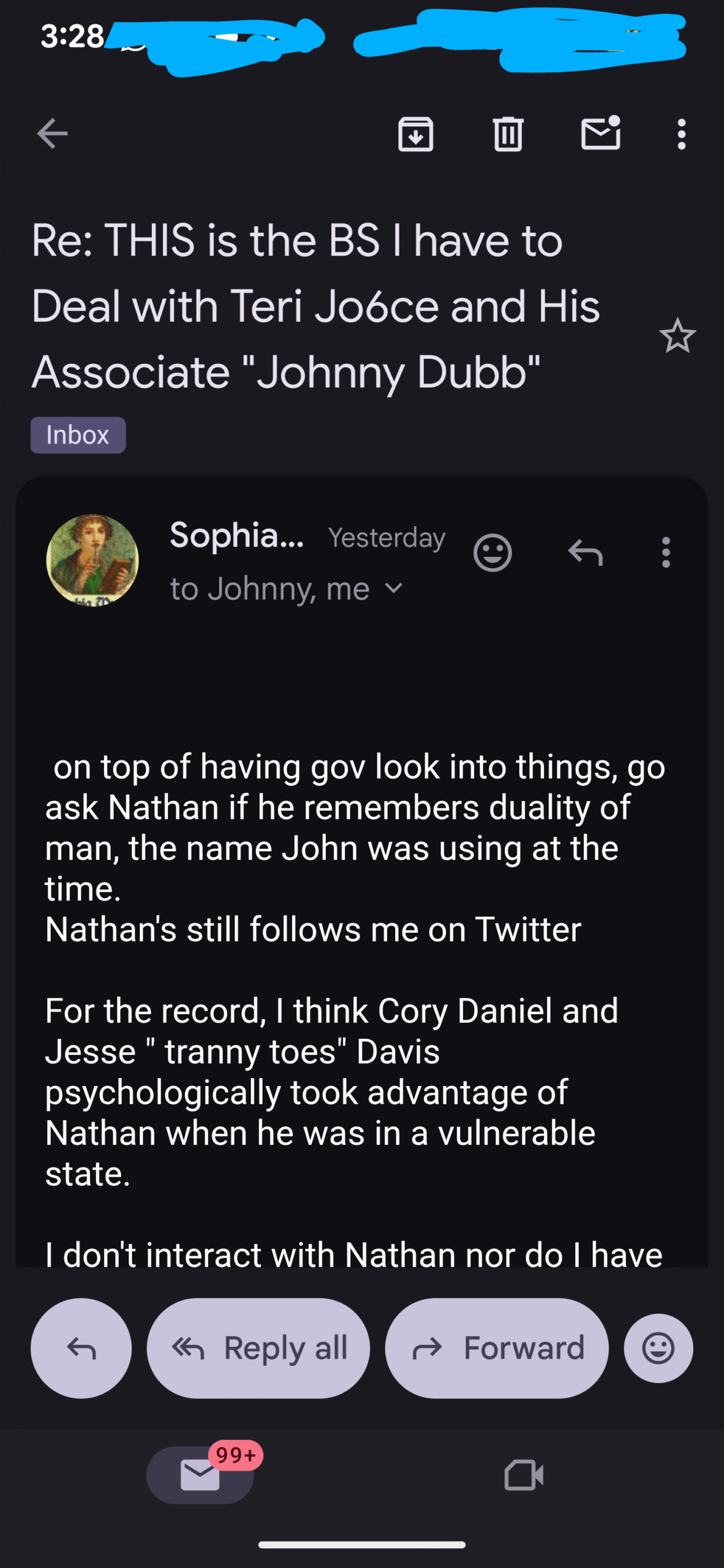Forward this email
724x1568 pixels.
click(496, 1347)
